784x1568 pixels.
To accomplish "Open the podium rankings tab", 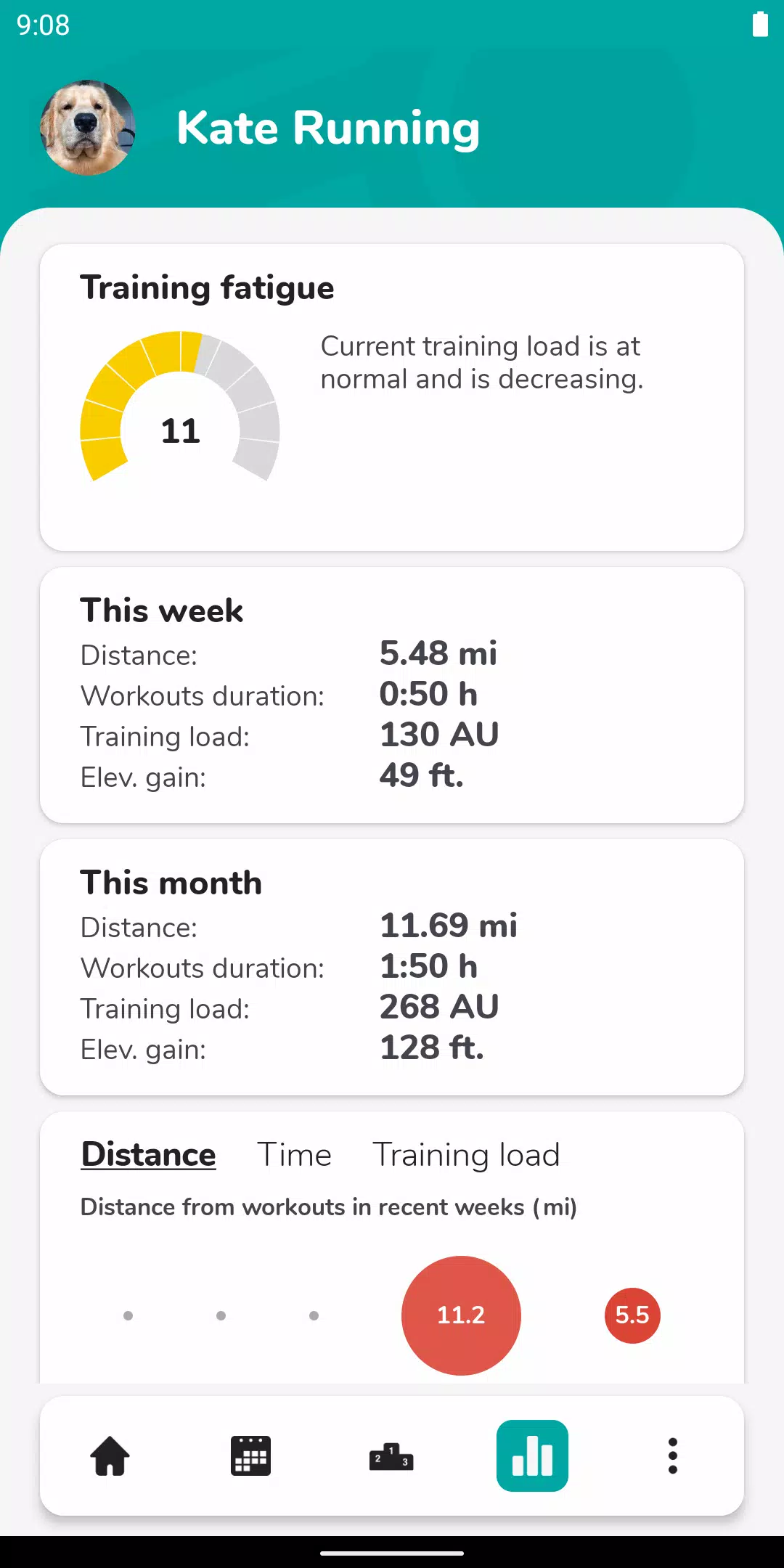I will 391,1455.
